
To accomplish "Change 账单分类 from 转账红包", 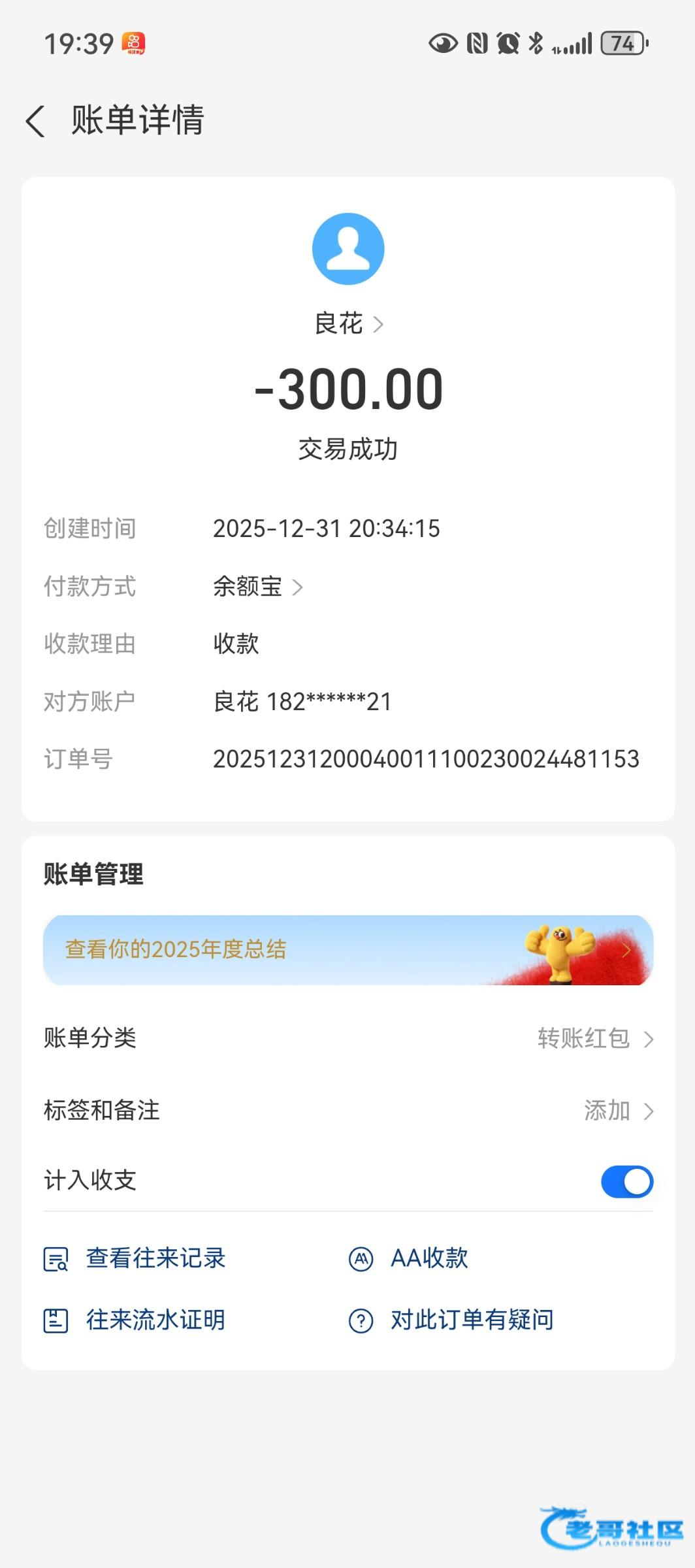I will 594,1038.
